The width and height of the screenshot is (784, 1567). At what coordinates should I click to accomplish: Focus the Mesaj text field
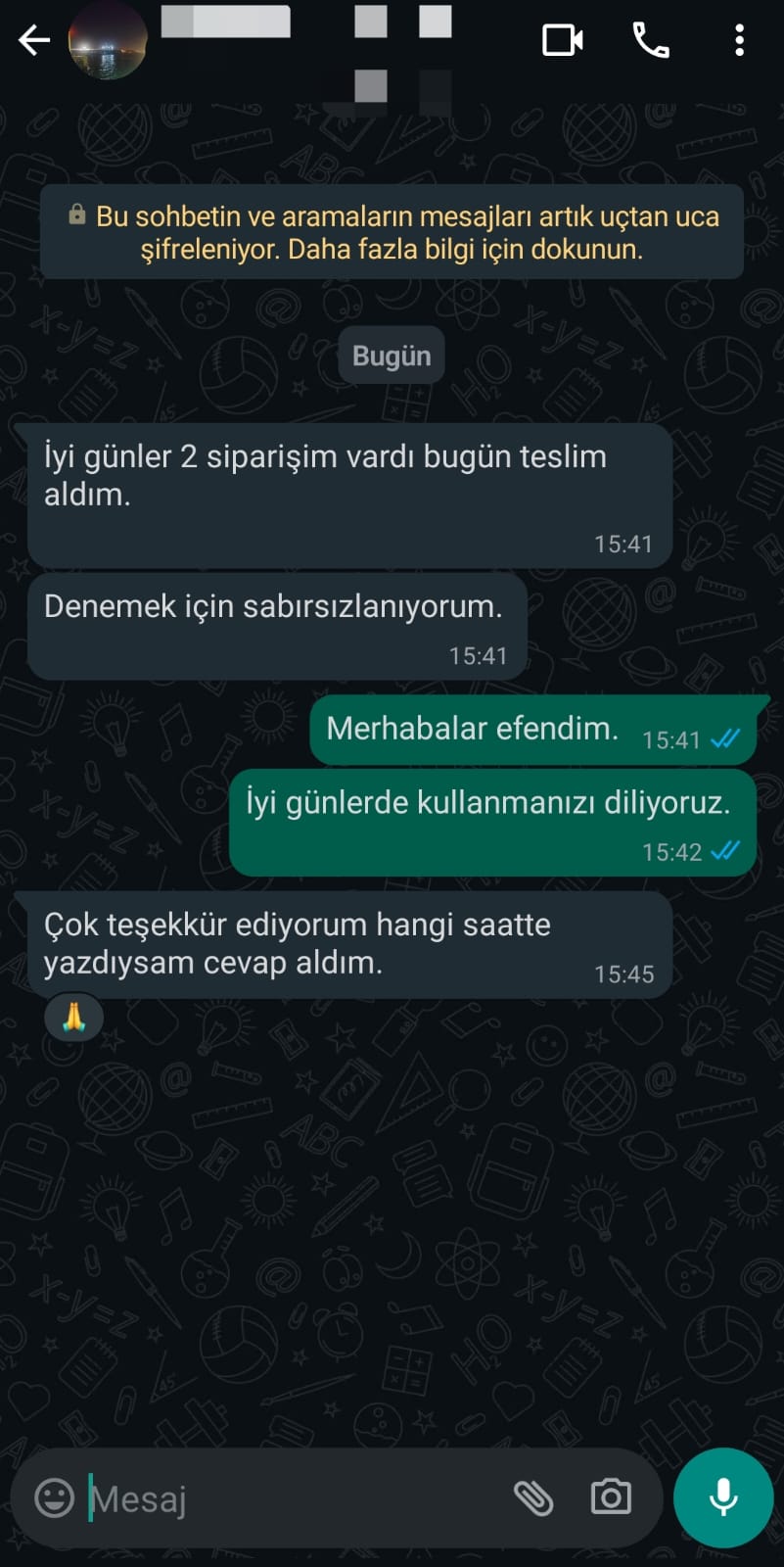pyautogui.click(x=294, y=1498)
